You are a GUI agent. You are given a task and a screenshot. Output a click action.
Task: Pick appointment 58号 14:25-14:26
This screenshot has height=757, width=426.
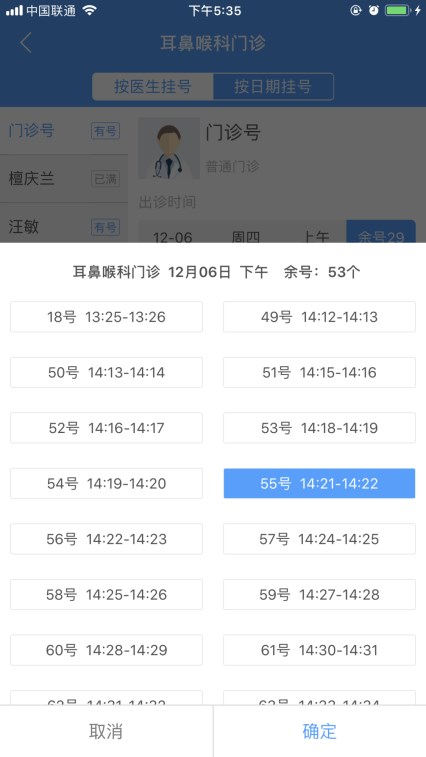pos(106,594)
